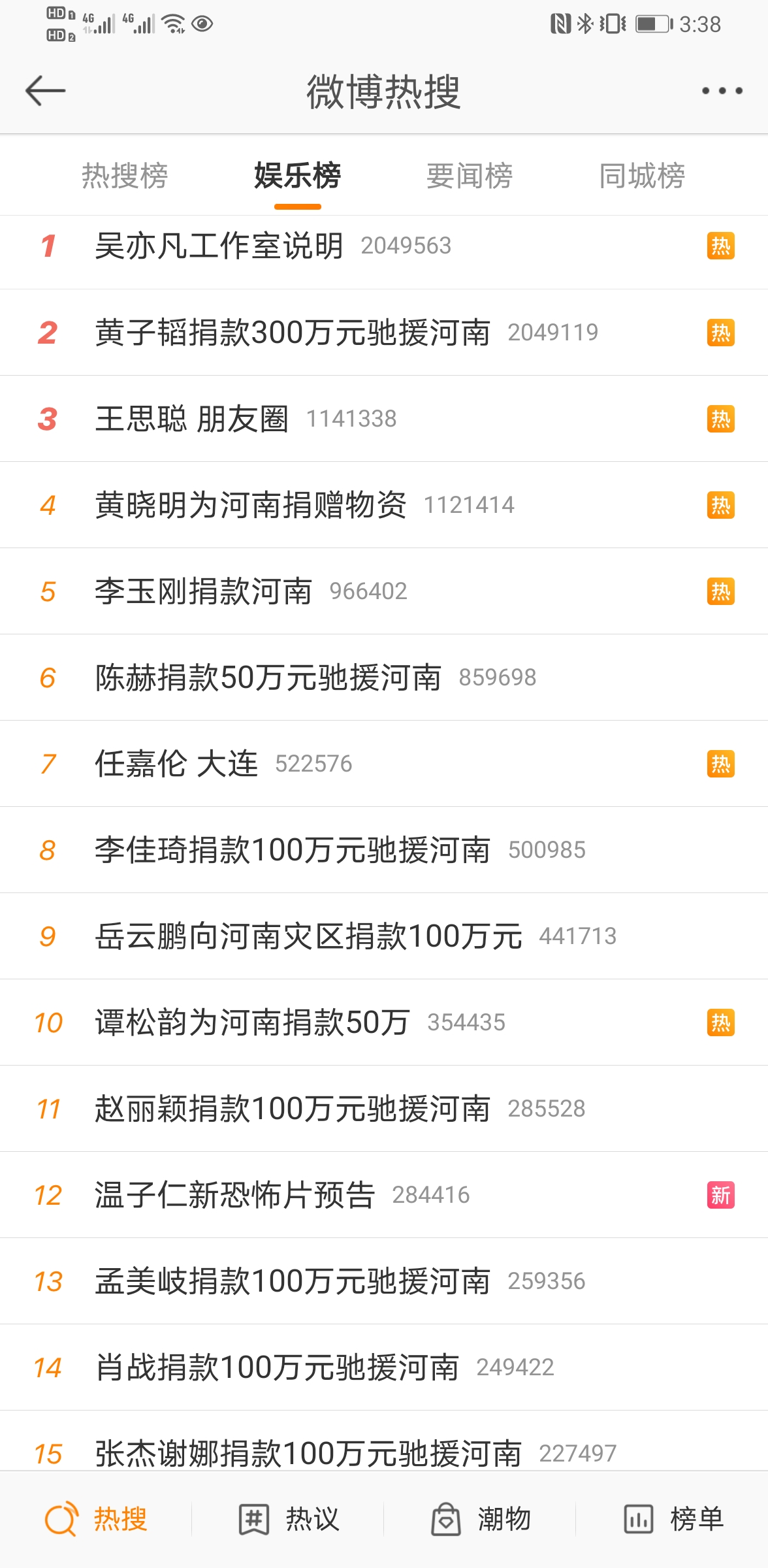
Task: Go back using the back arrow
Action: [x=45, y=91]
